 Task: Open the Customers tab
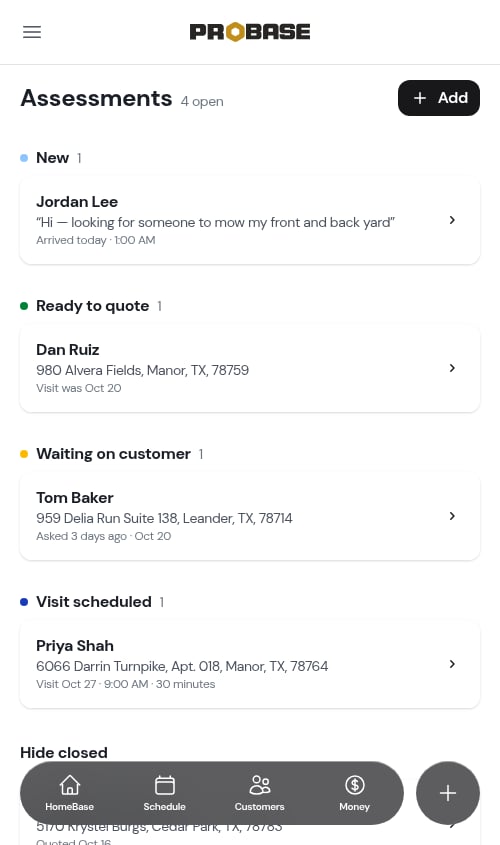coord(259,793)
